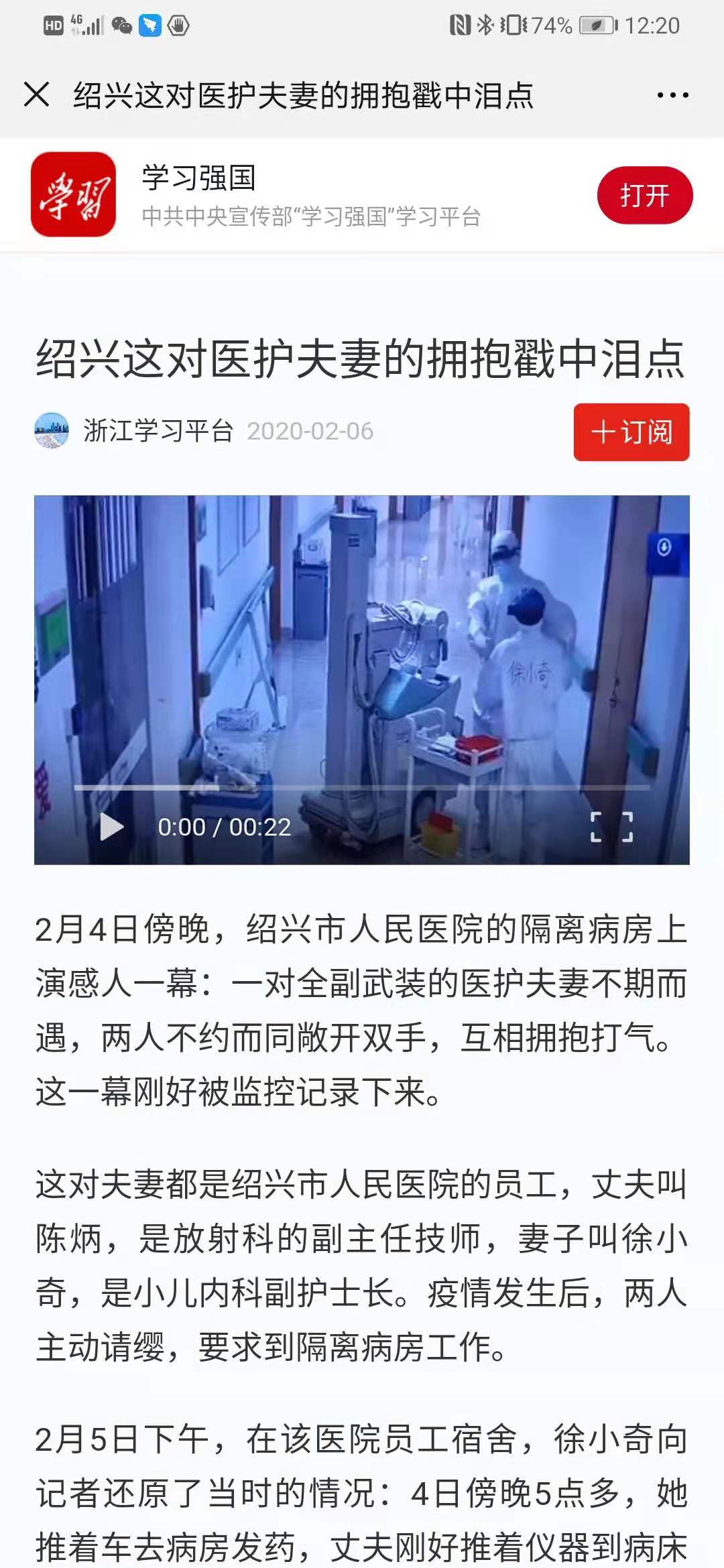Open the three-dot overflow menu

[672, 95]
